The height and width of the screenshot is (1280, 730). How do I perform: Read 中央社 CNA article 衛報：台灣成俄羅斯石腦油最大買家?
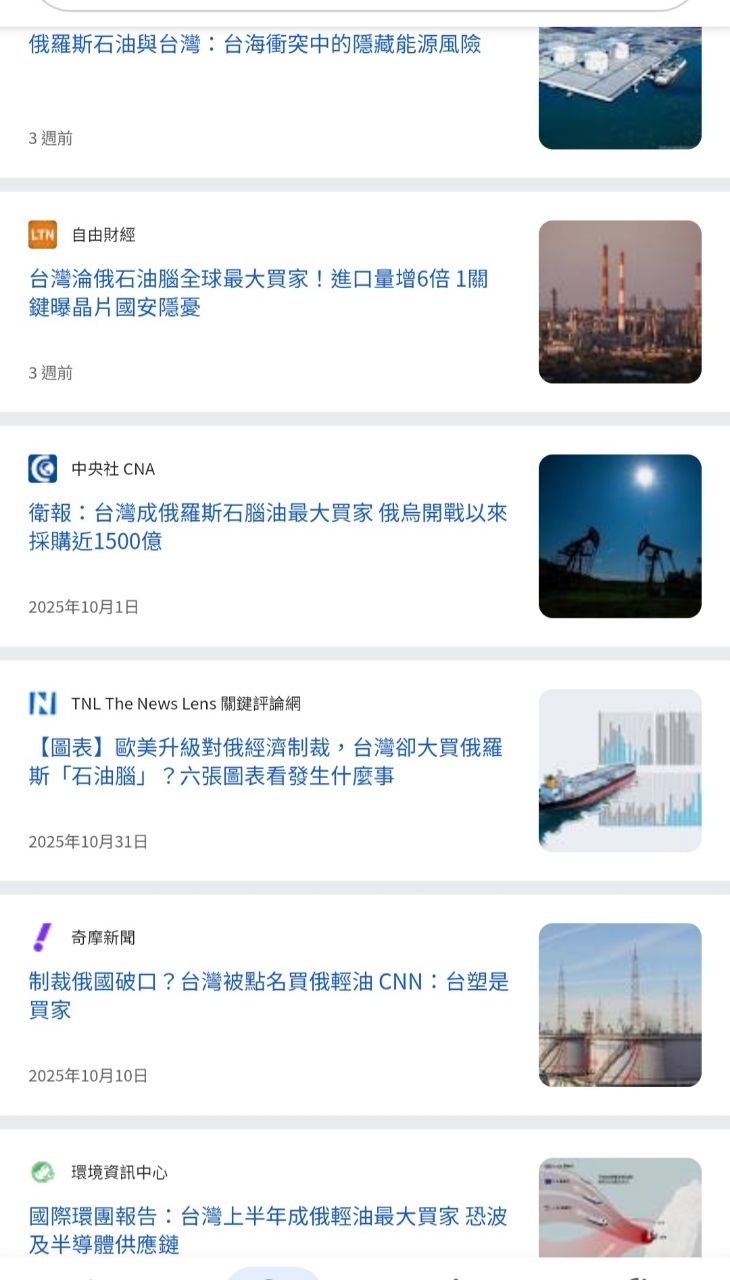pyautogui.click(x=268, y=527)
